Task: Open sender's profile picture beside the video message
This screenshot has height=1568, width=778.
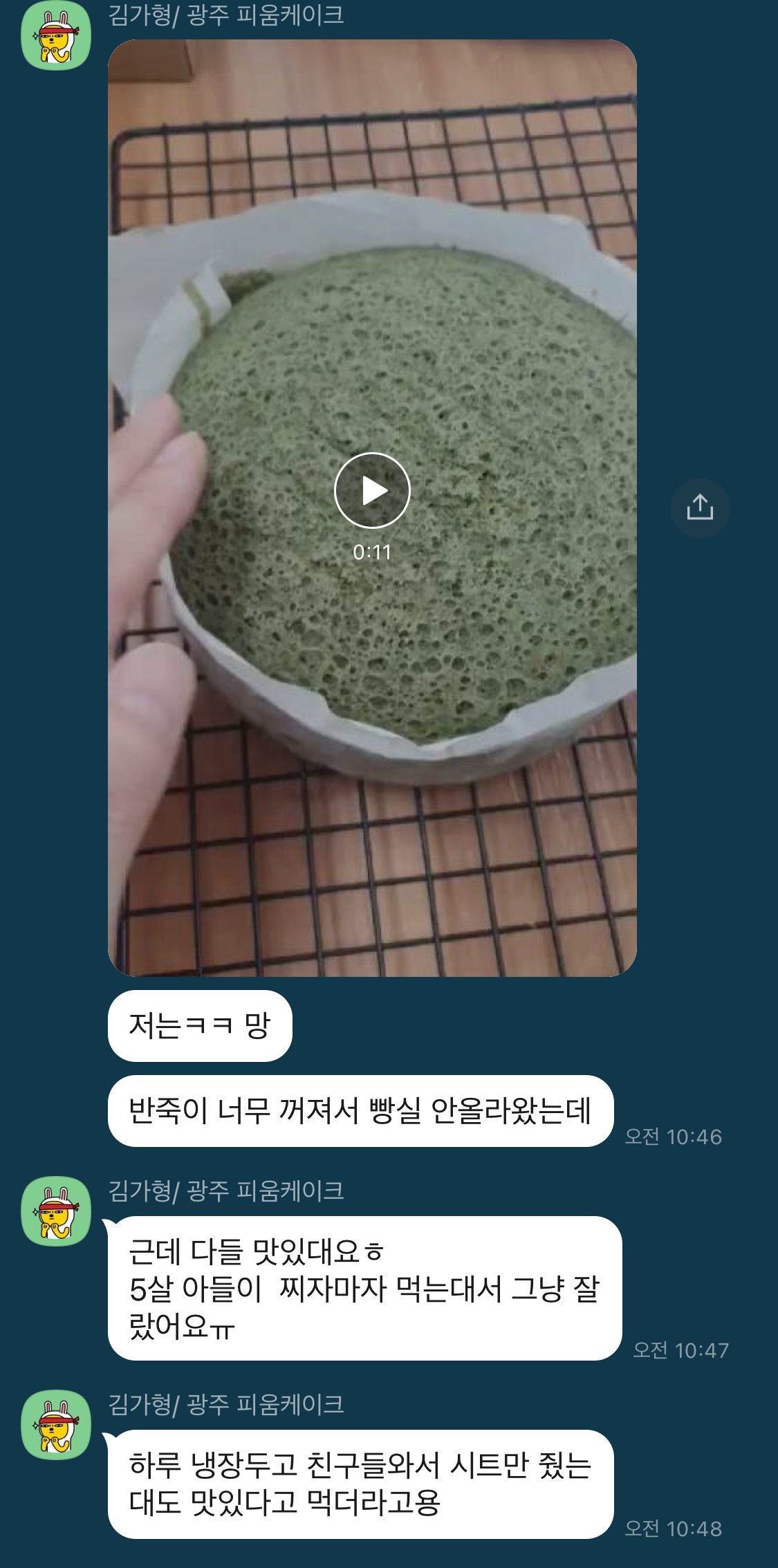Action: coord(56,36)
